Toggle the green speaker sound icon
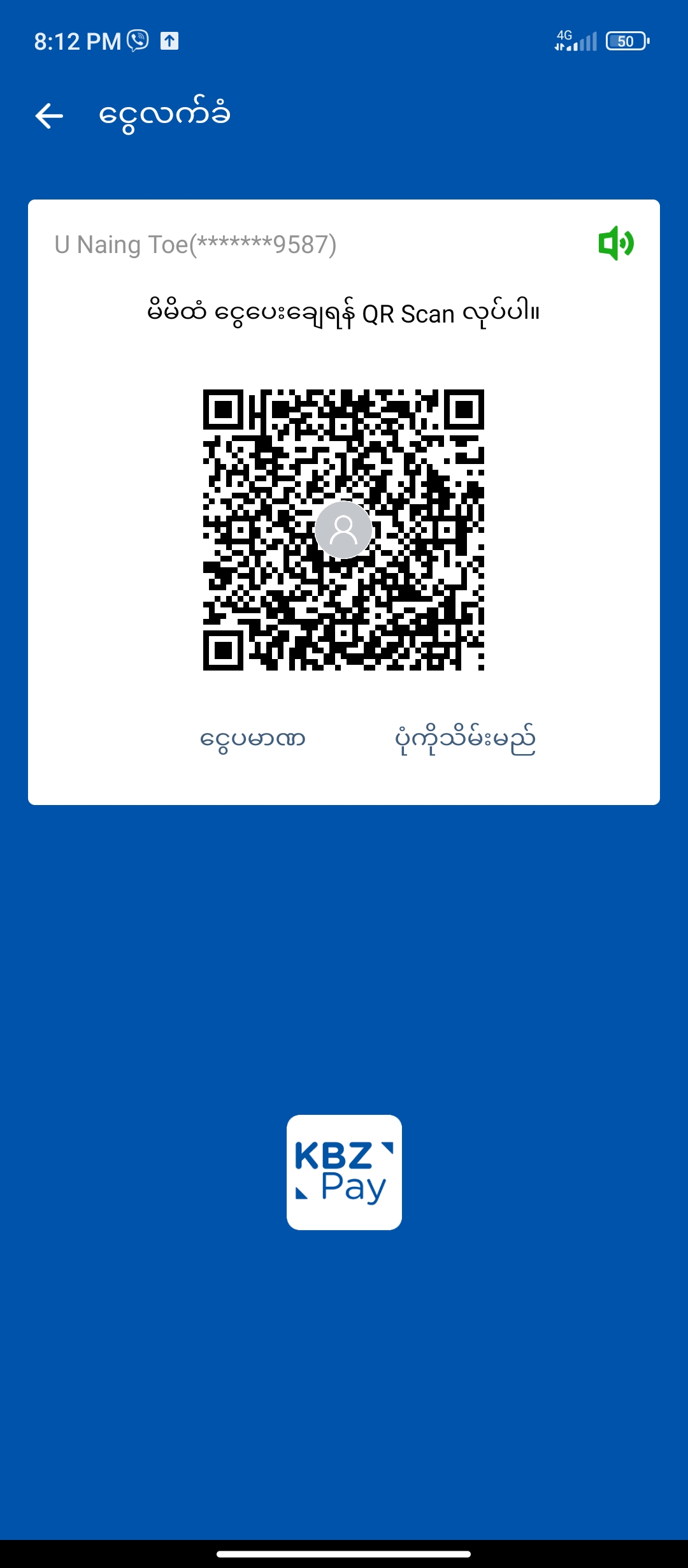The image size is (688, 1568). [x=615, y=243]
